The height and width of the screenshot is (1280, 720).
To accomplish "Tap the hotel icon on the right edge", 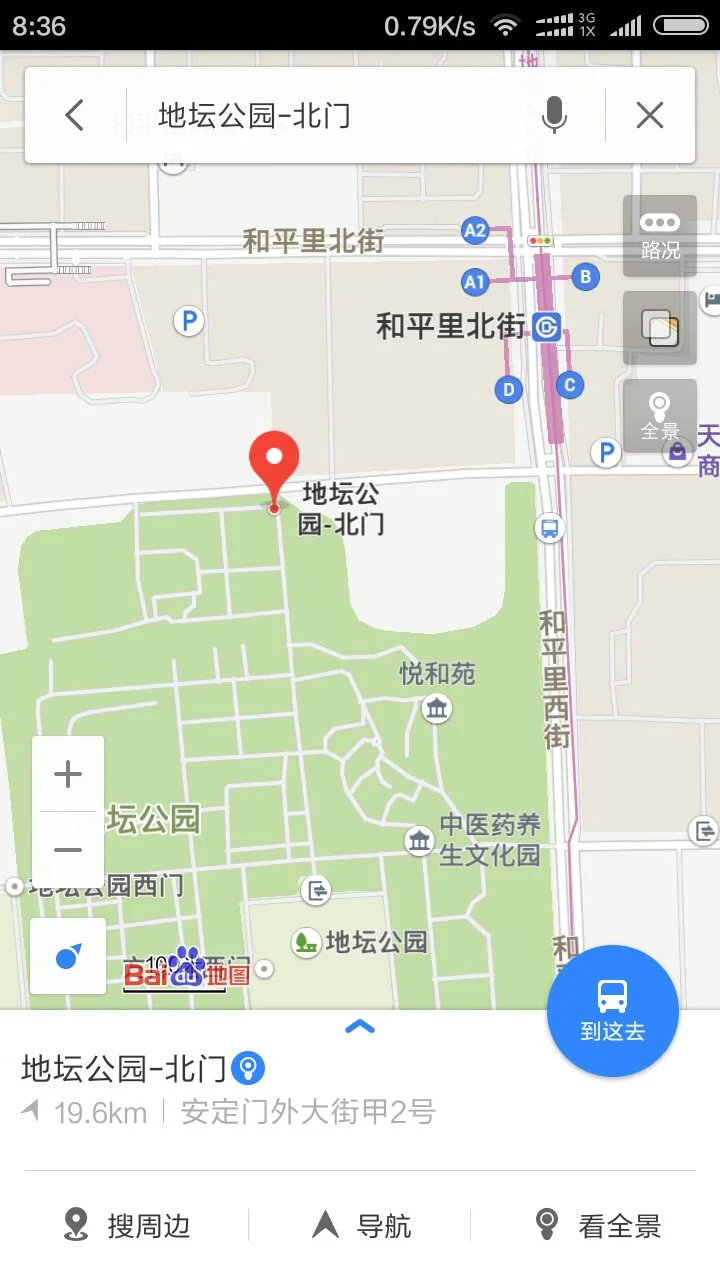I will tap(711, 302).
